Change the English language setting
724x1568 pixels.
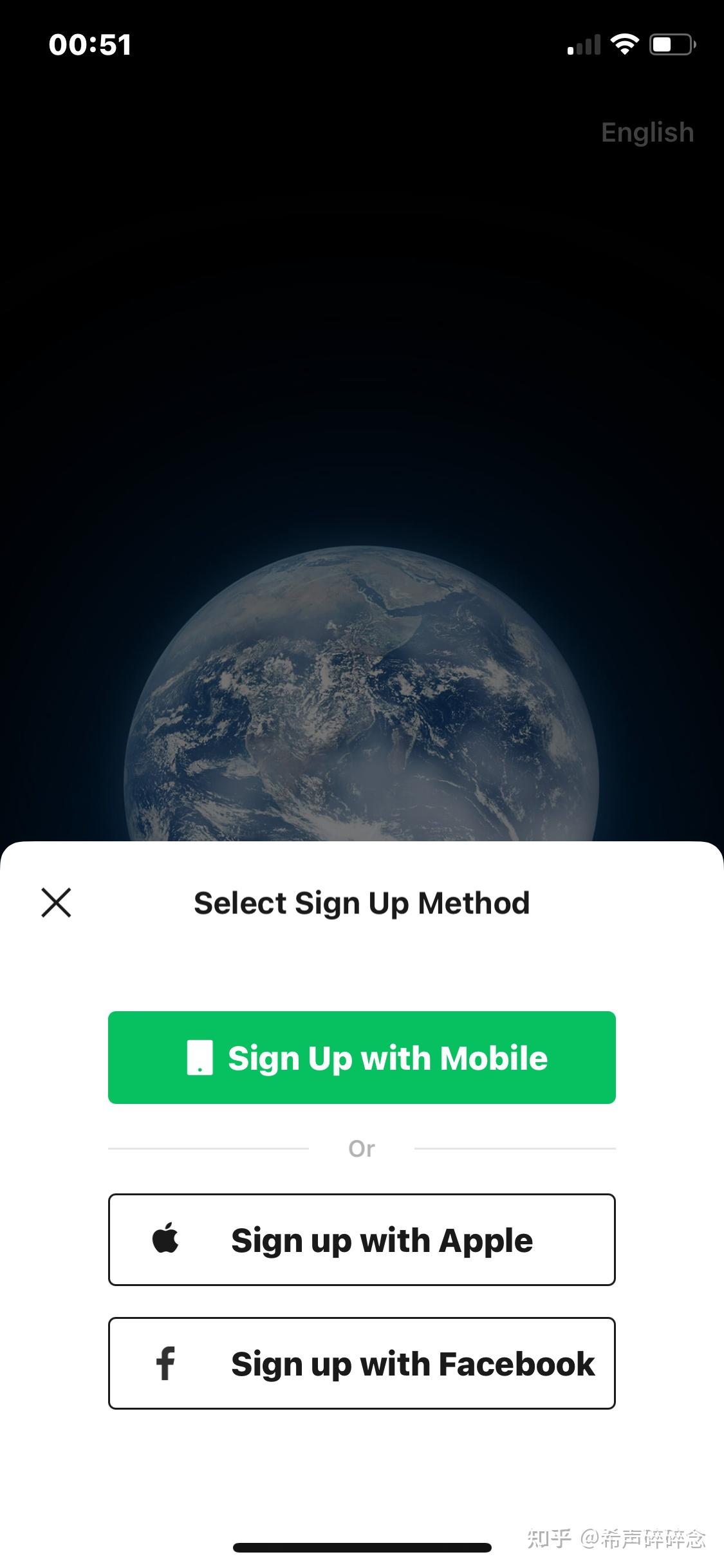(647, 133)
